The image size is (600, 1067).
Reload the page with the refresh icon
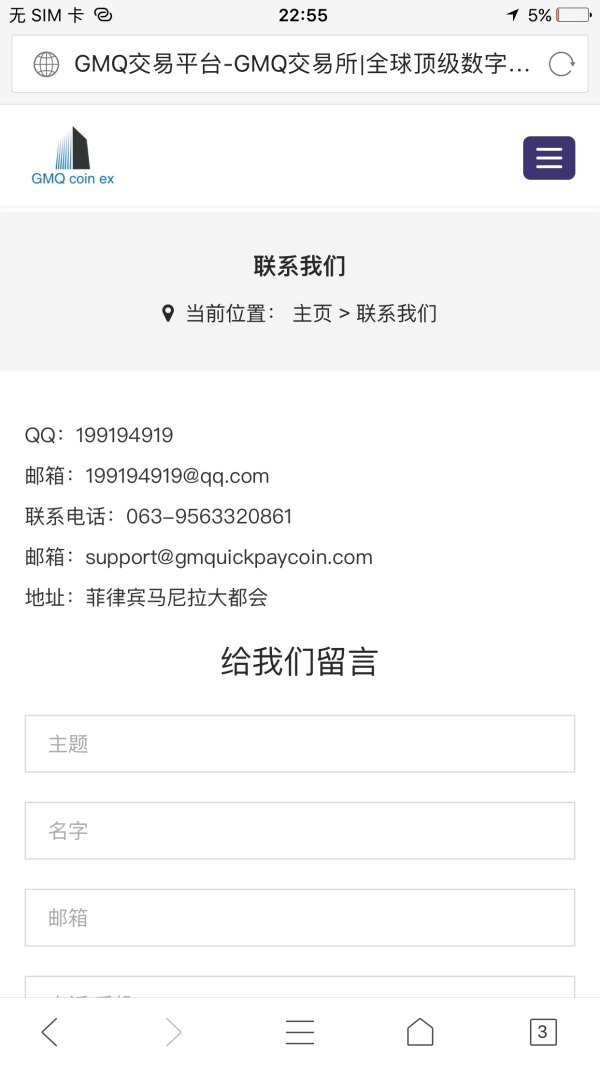[562, 65]
